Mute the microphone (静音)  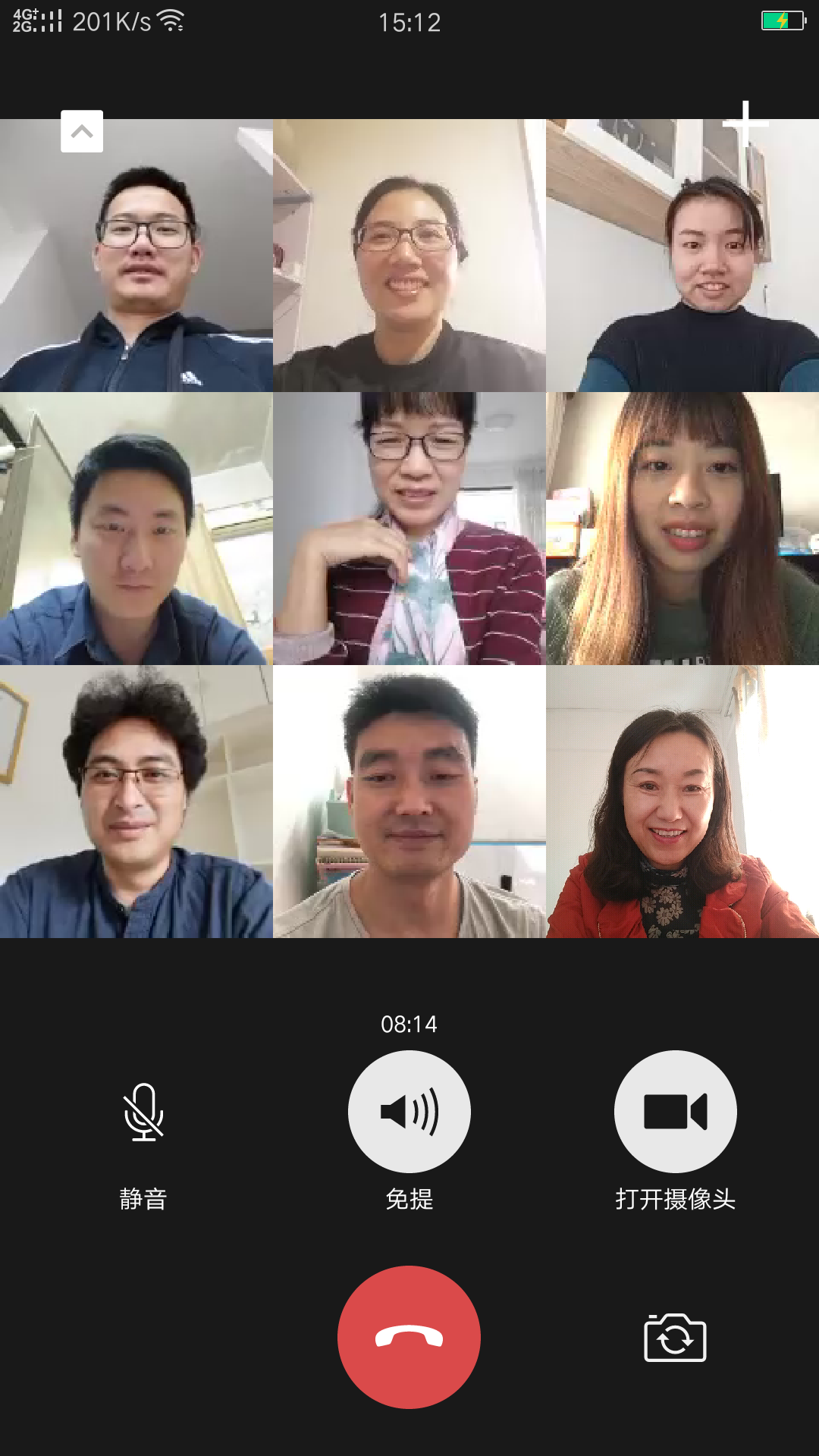click(x=143, y=1112)
